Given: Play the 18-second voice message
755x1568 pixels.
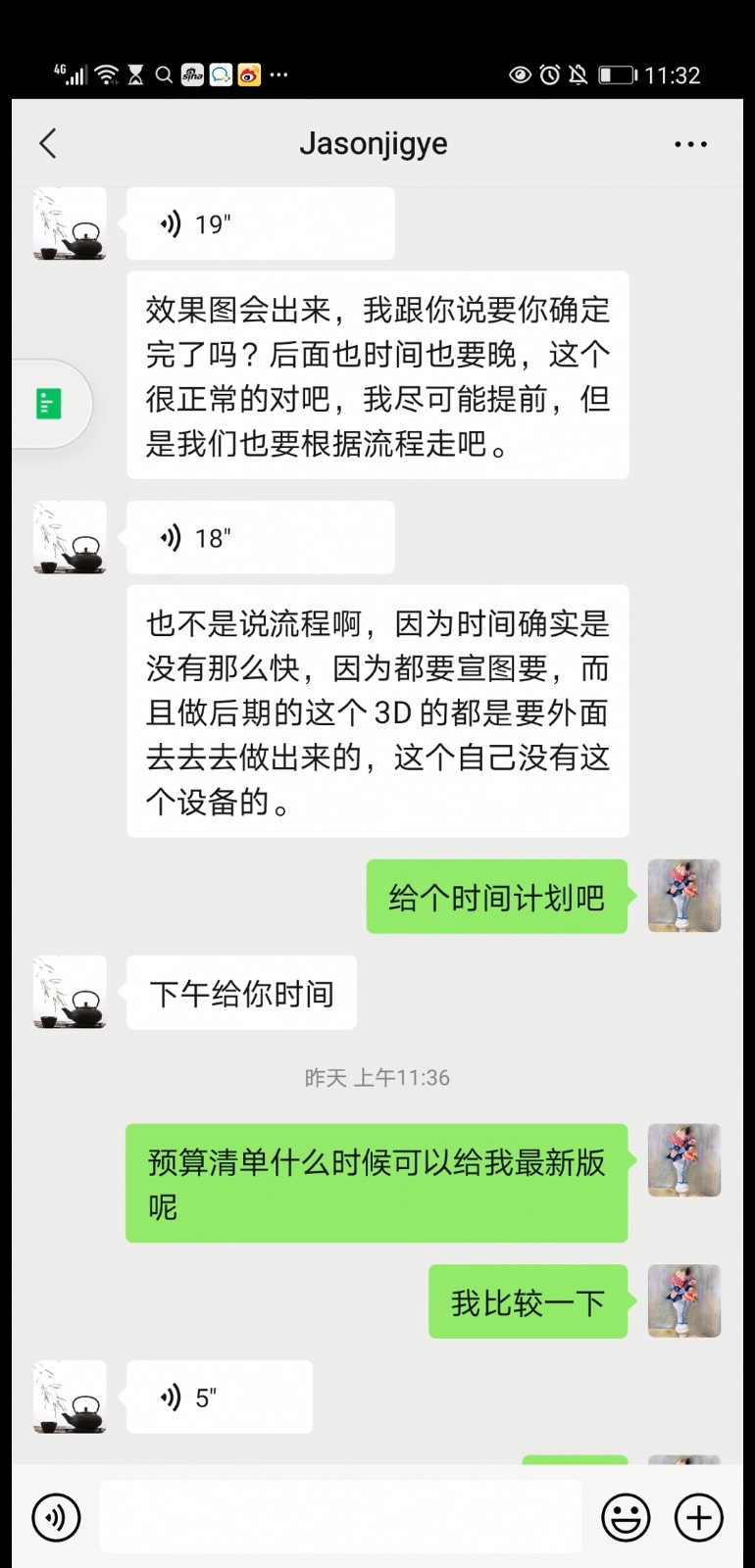Looking at the screenshot, I should (260, 538).
